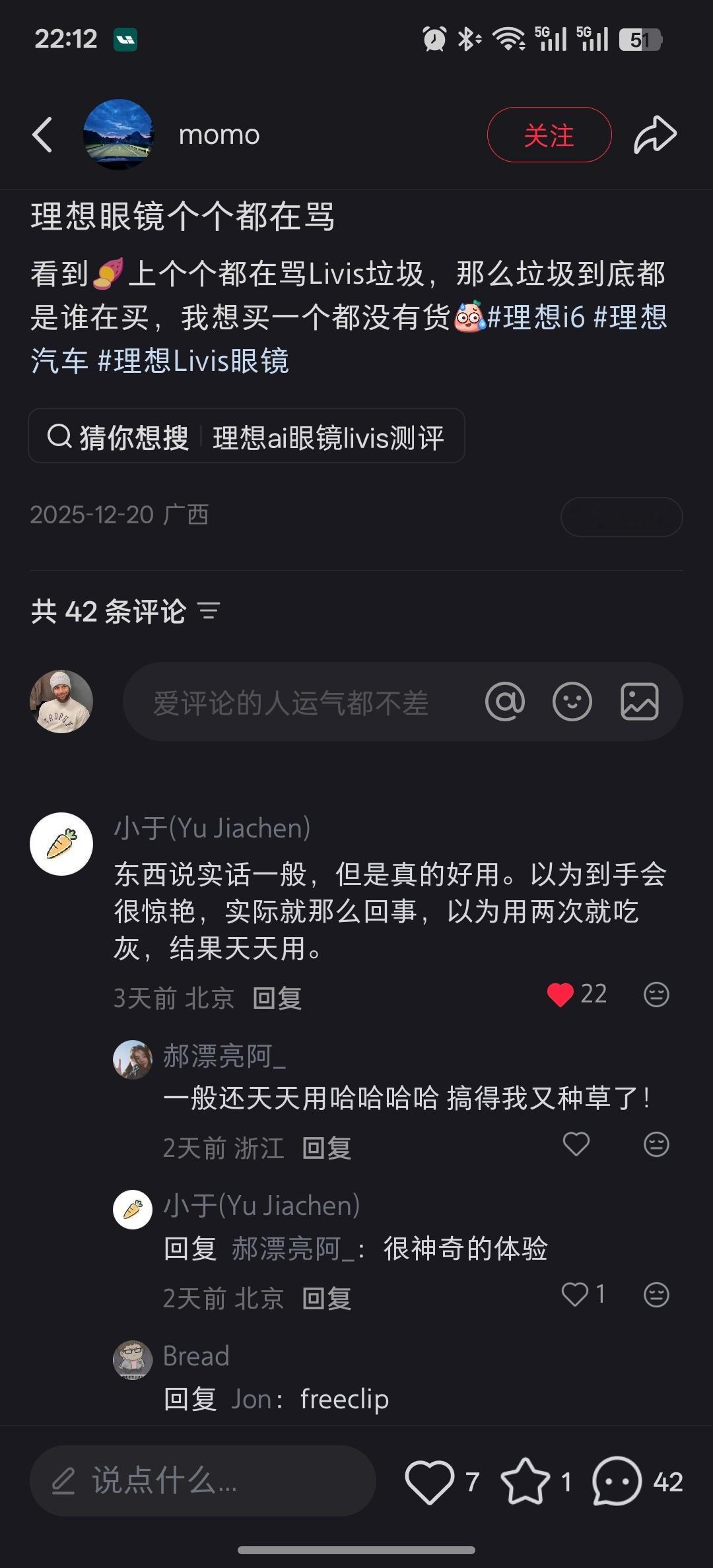Open the emoji picker in the comment bar

tap(572, 702)
